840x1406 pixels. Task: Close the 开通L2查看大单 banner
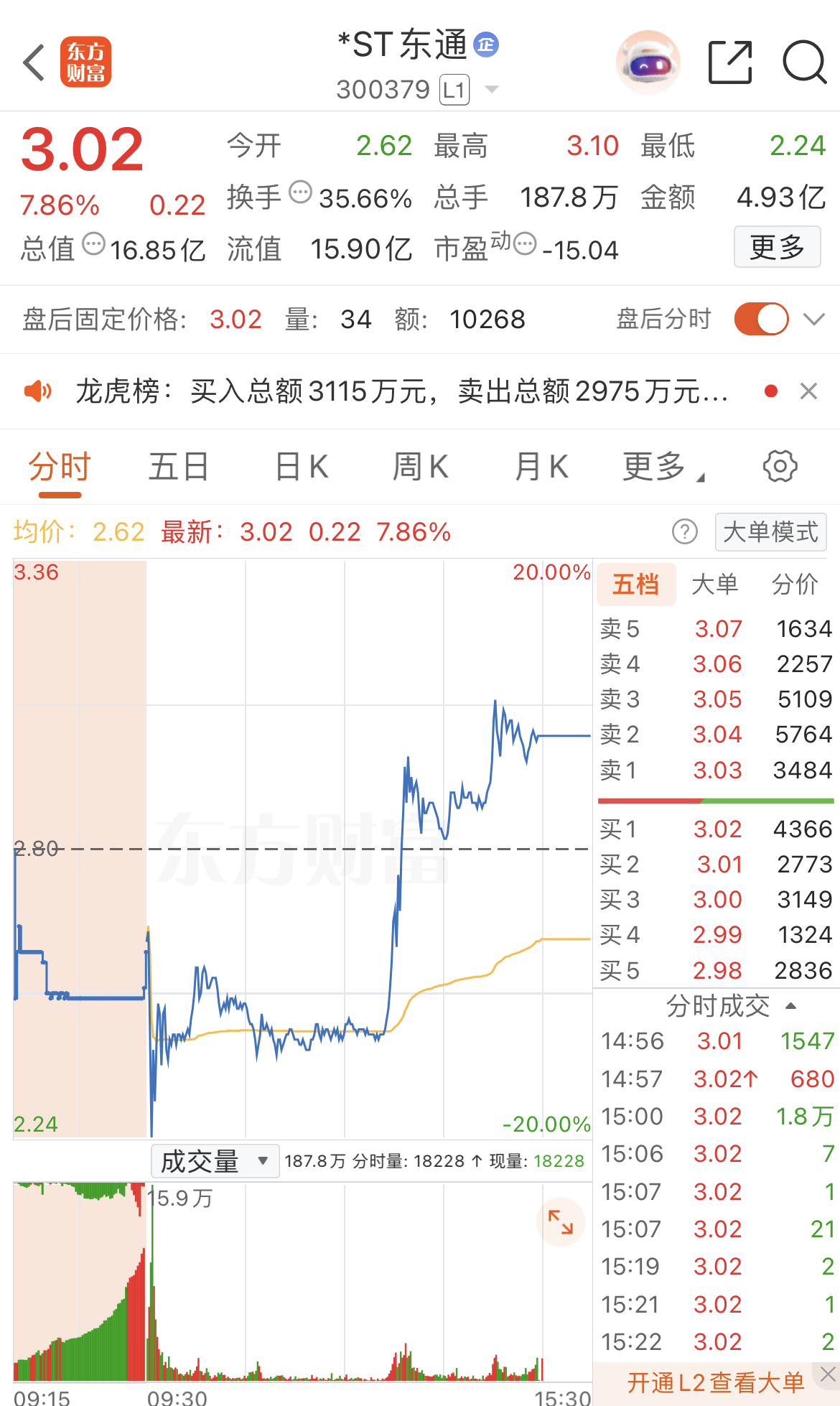coord(828,1374)
